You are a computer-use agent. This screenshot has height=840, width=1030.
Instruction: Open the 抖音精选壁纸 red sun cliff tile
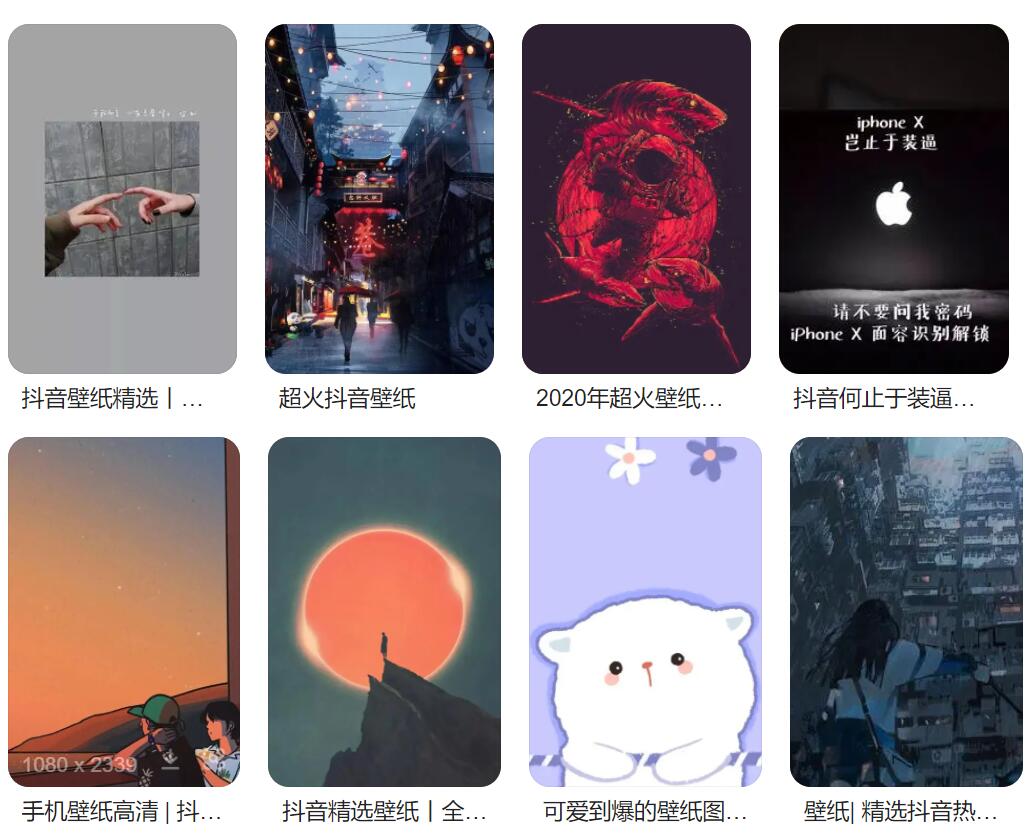384,612
